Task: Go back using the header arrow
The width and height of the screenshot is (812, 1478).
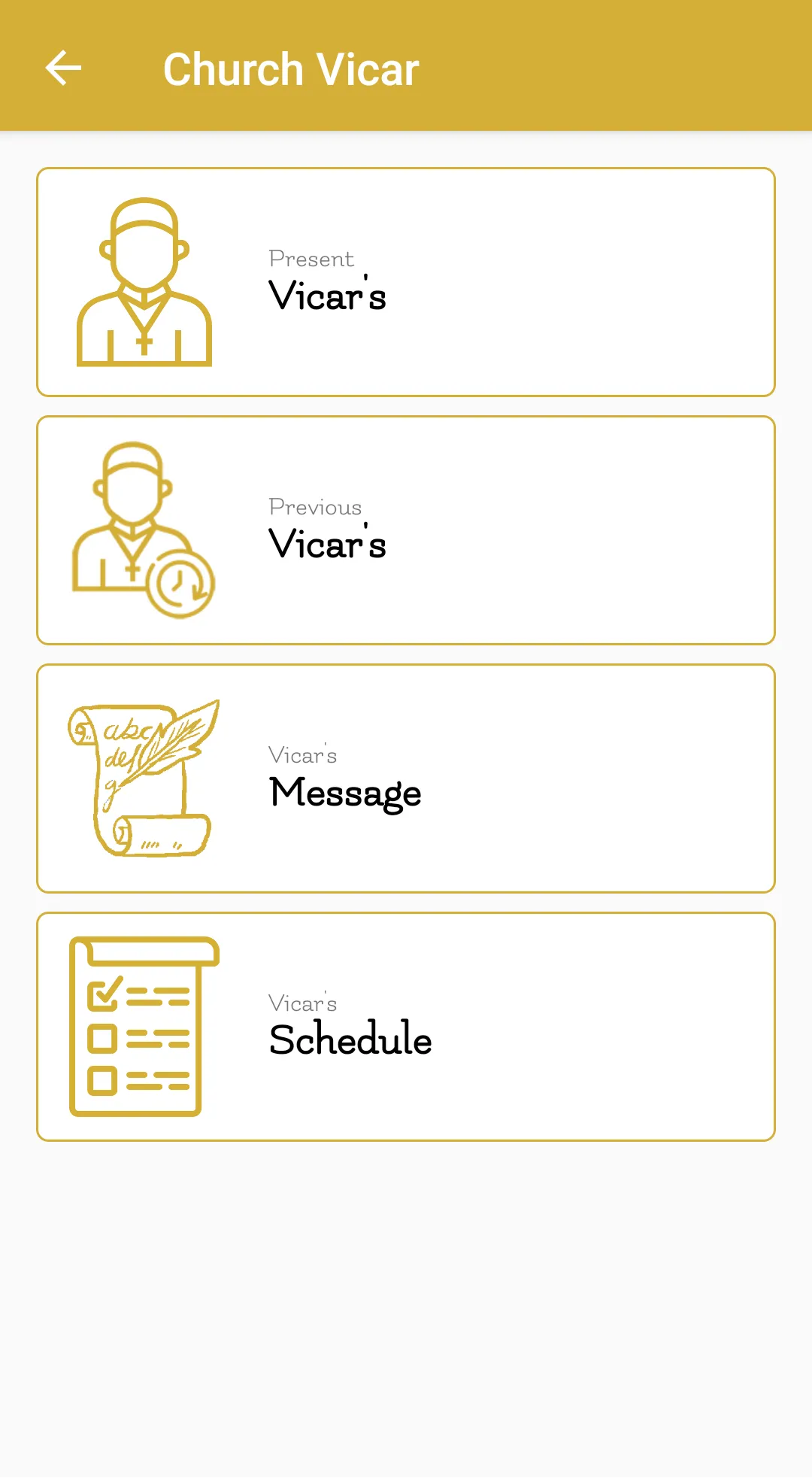Action: (x=63, y=69)
